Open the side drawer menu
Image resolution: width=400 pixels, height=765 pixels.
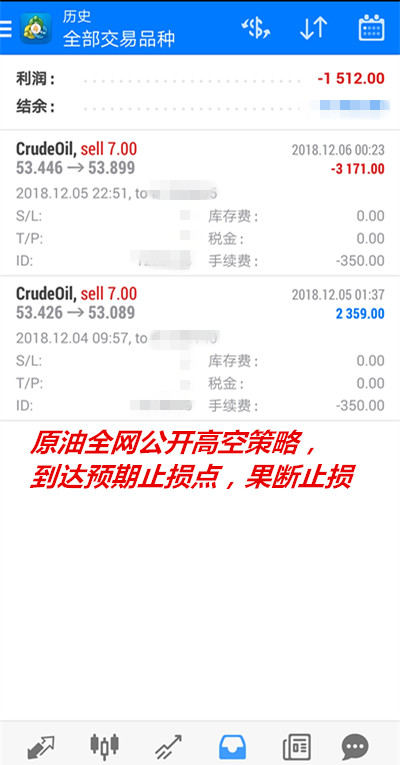(6, 29)
